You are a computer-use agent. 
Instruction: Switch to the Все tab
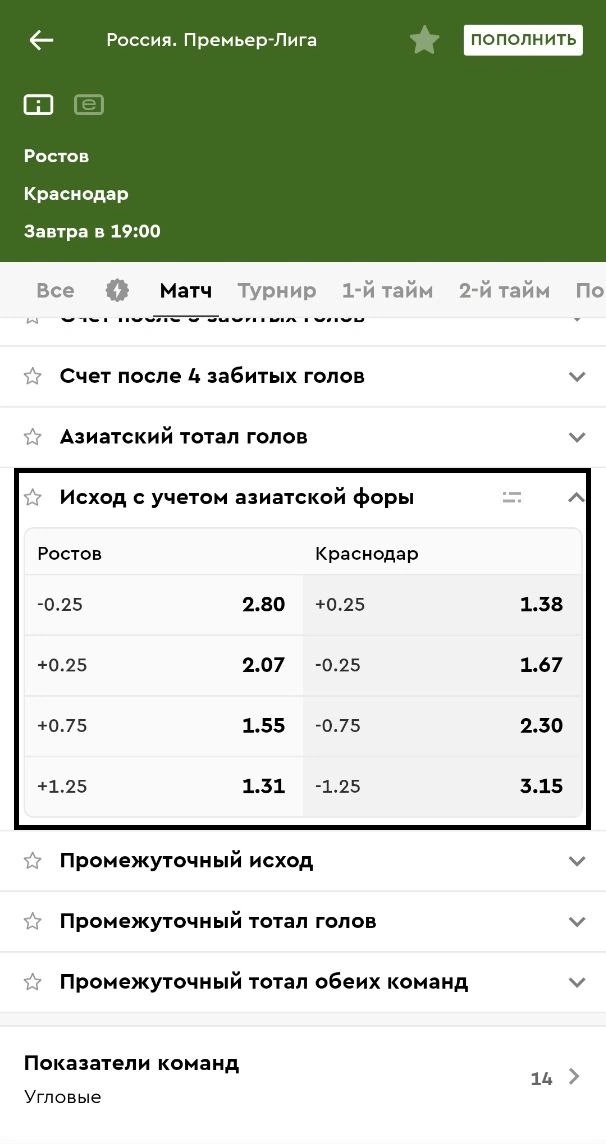click(x=55, y=290)
